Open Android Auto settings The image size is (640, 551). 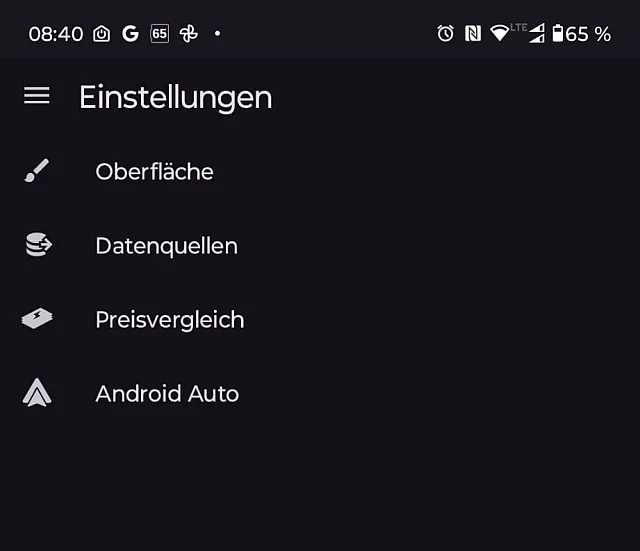167,394
